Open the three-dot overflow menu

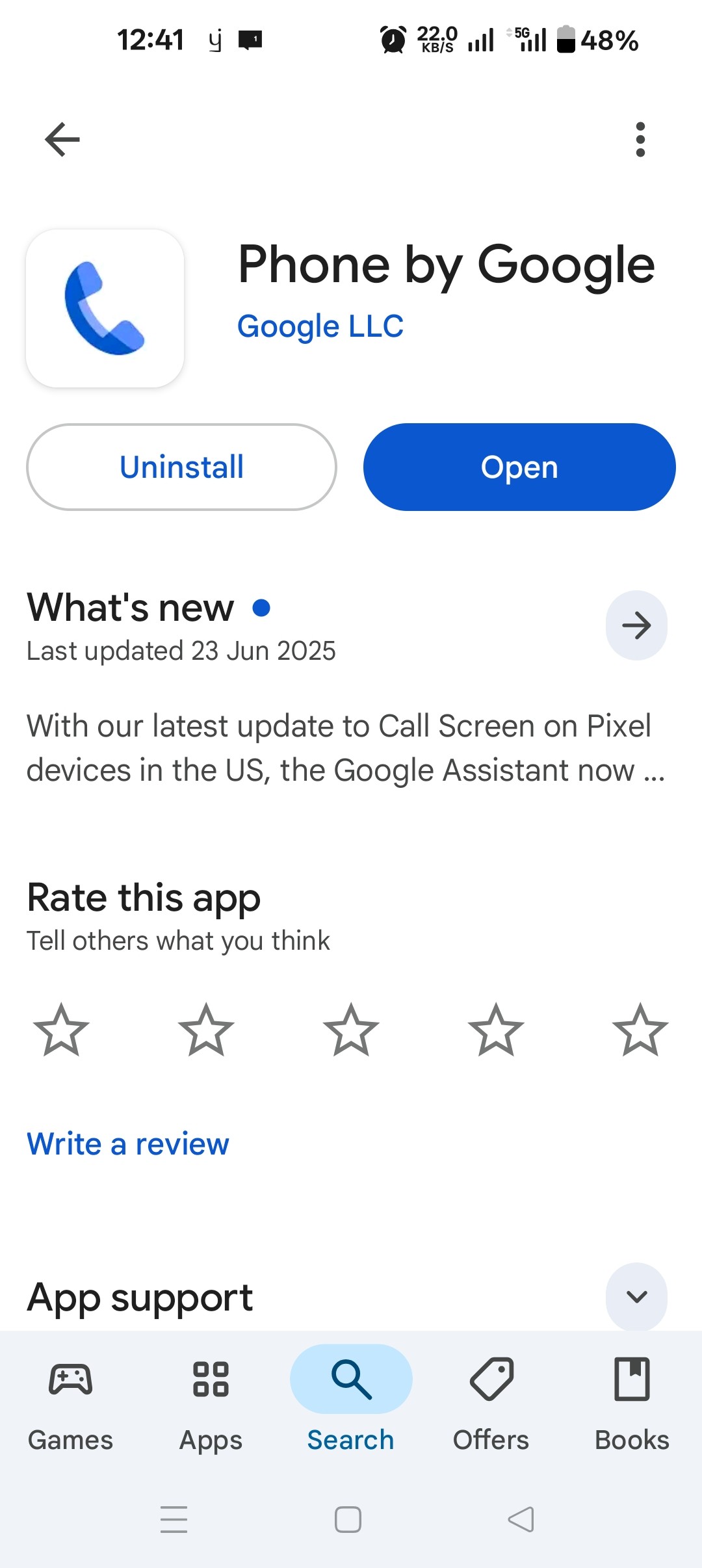click(640, 140)
